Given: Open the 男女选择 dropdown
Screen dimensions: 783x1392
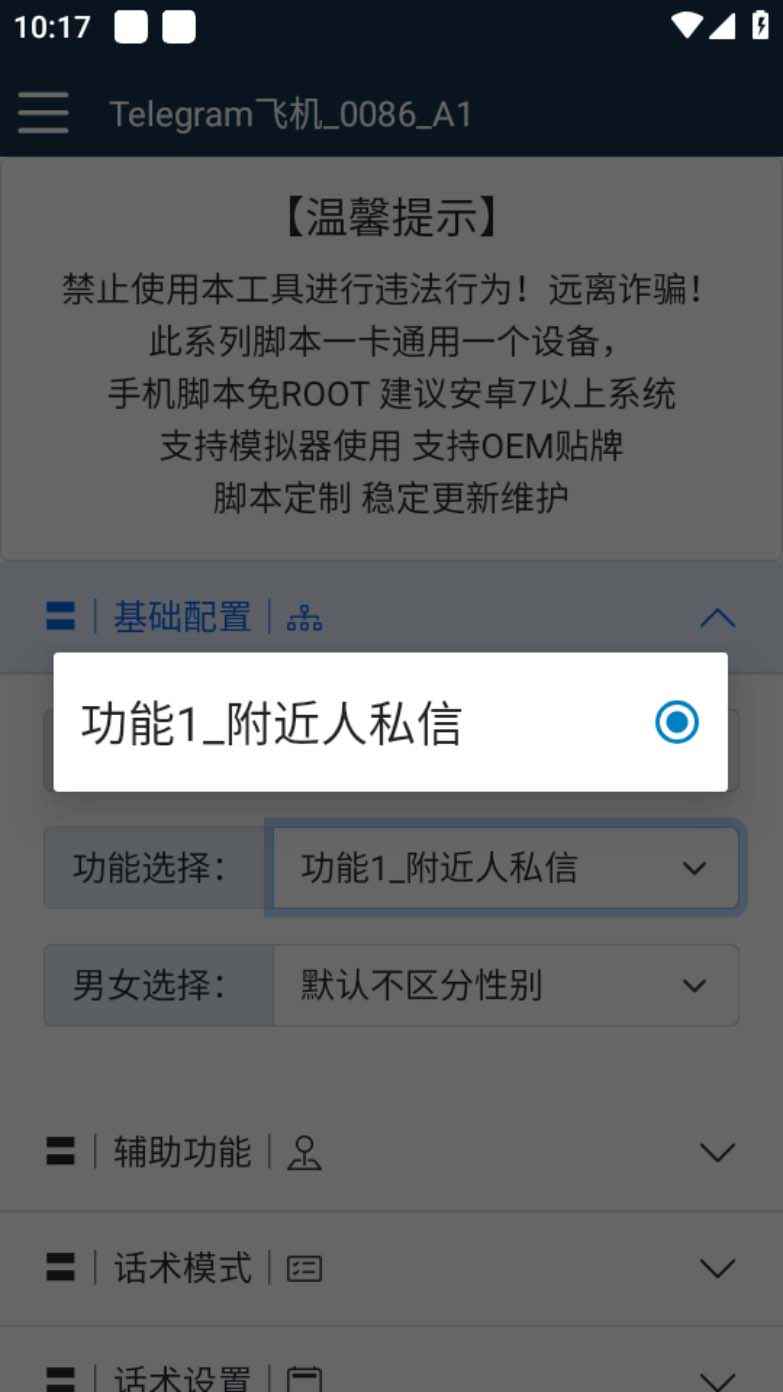Looking at the screenshot, I should (x=505, y=985).
